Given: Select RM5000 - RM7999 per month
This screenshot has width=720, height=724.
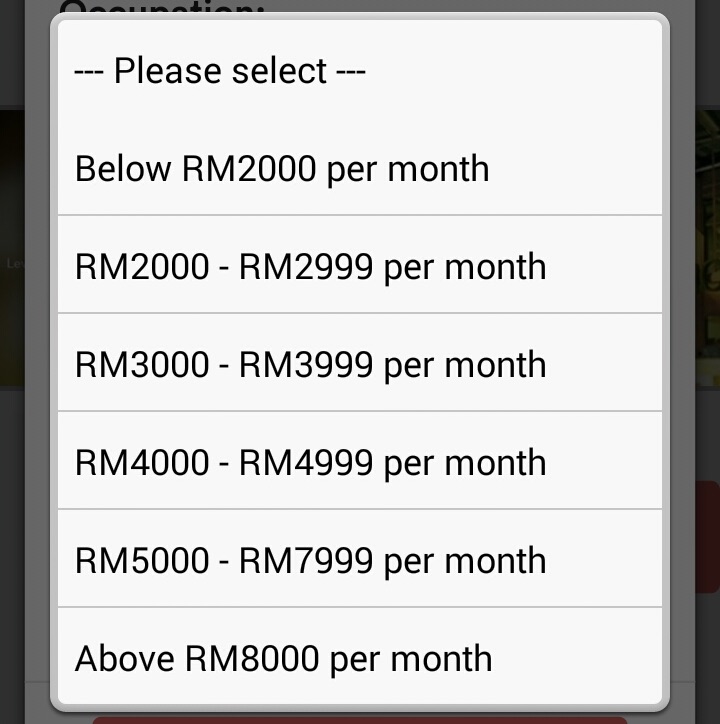Looking at the screenshot, I should pyautogui.click(x=360, y=558).
